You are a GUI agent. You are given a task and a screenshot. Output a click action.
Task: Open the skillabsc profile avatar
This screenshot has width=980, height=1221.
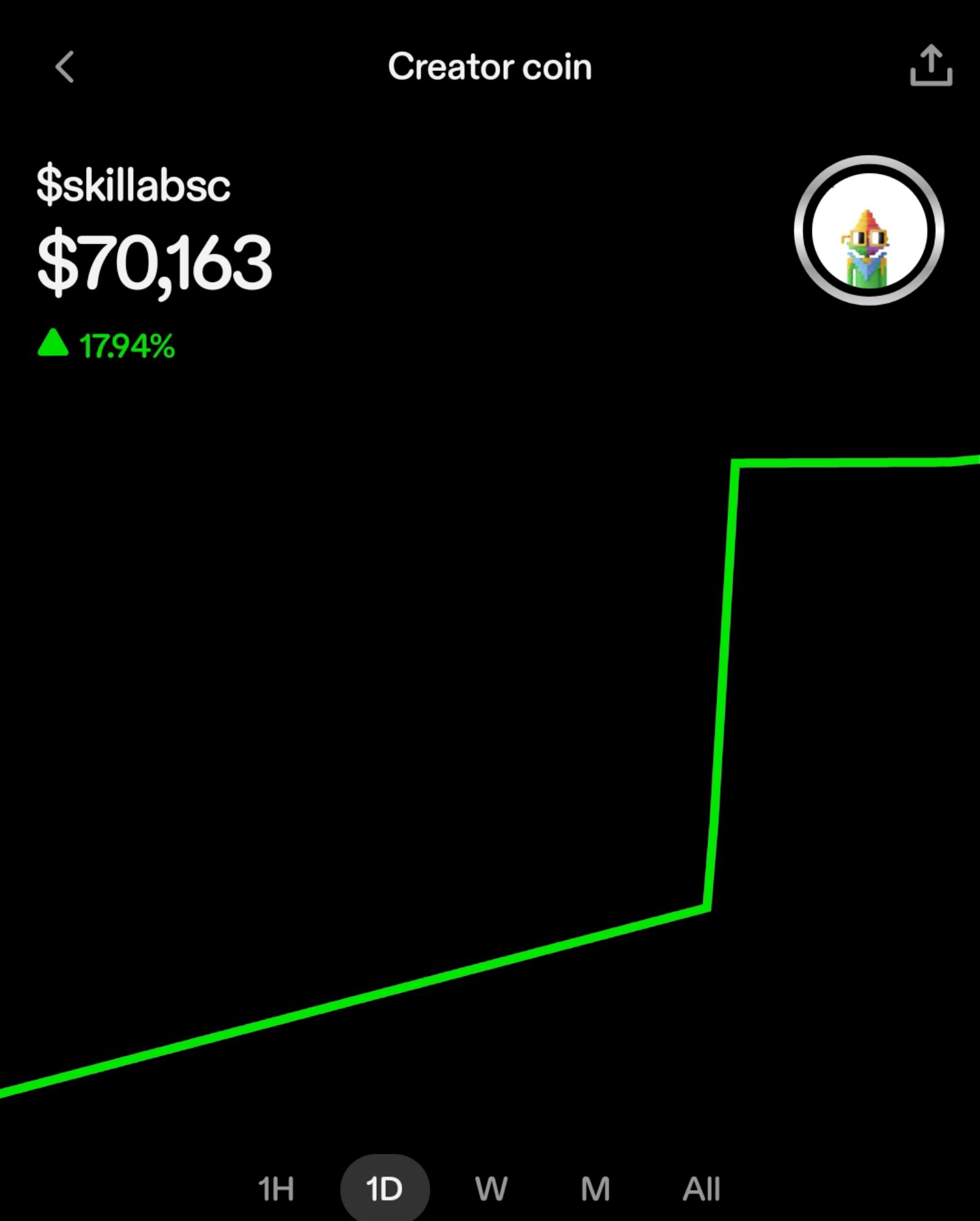click(868, 231)
